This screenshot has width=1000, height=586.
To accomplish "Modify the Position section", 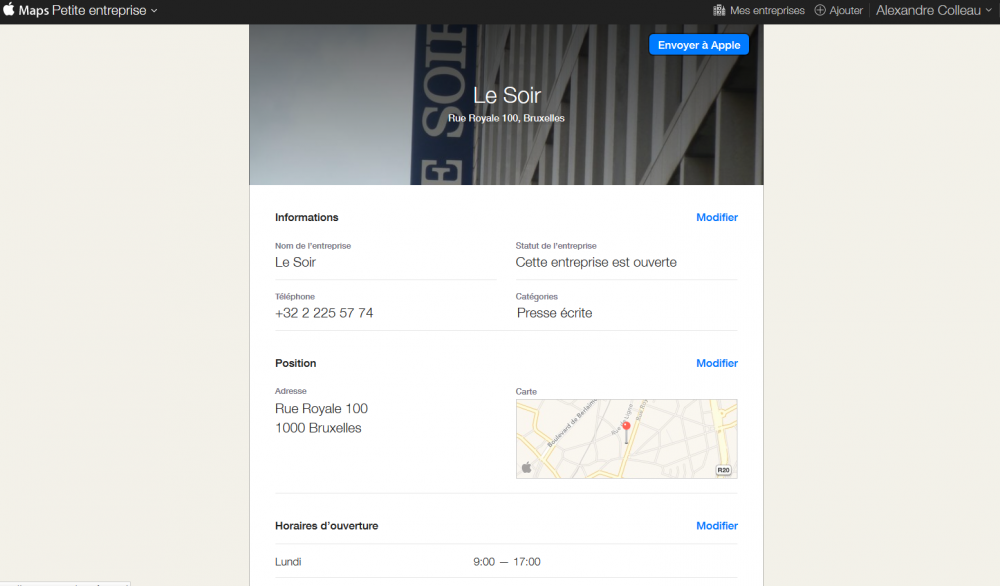I will [717, 363].
